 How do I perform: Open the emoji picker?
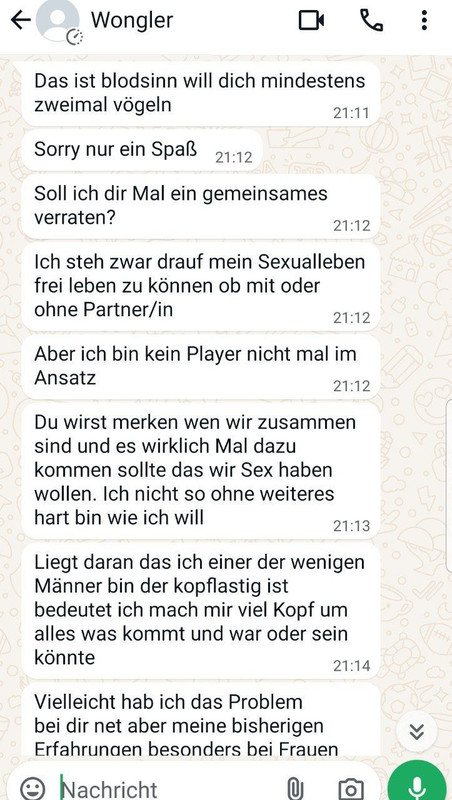tap(33, 789)
